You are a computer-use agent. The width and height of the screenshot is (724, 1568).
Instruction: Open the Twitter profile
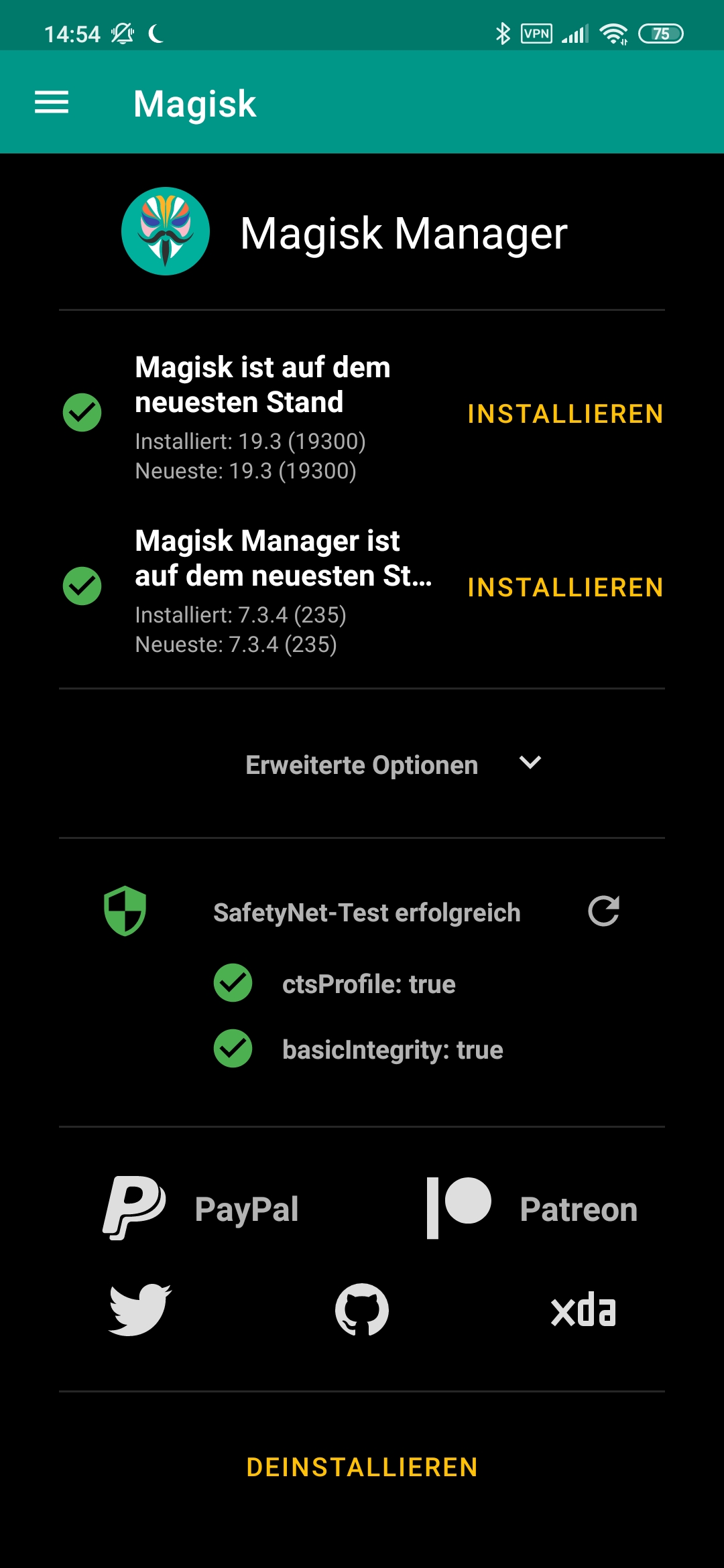click(x=140, y=1310)
